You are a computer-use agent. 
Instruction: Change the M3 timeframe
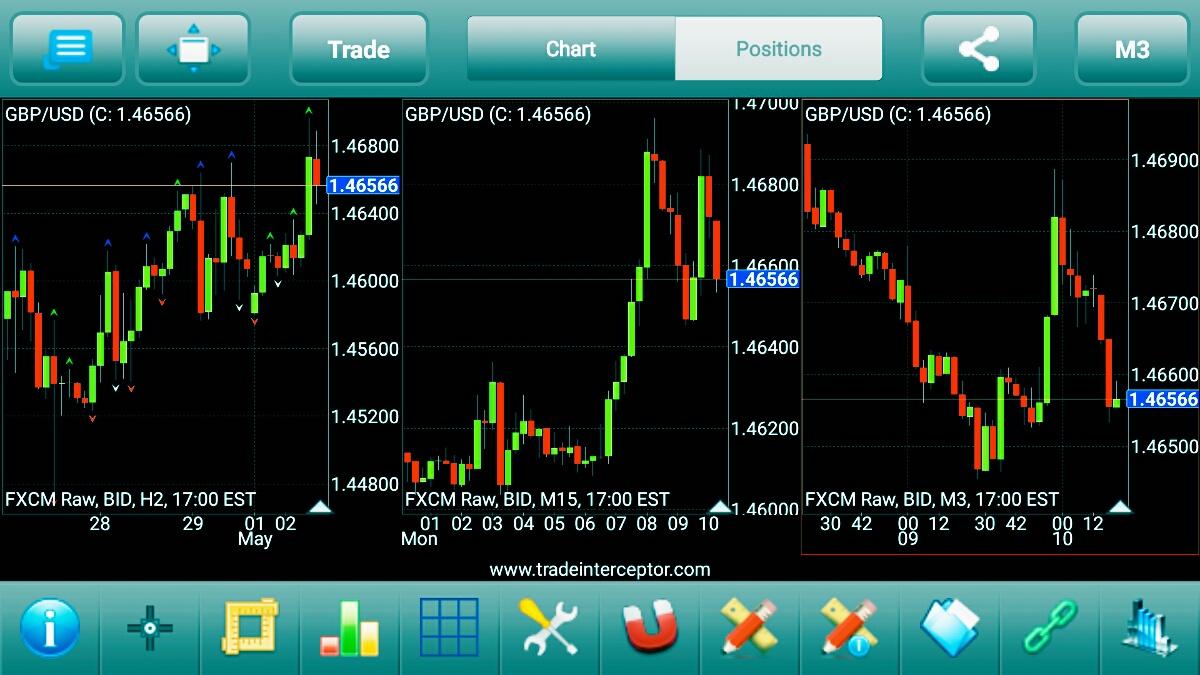[1132, 49]
